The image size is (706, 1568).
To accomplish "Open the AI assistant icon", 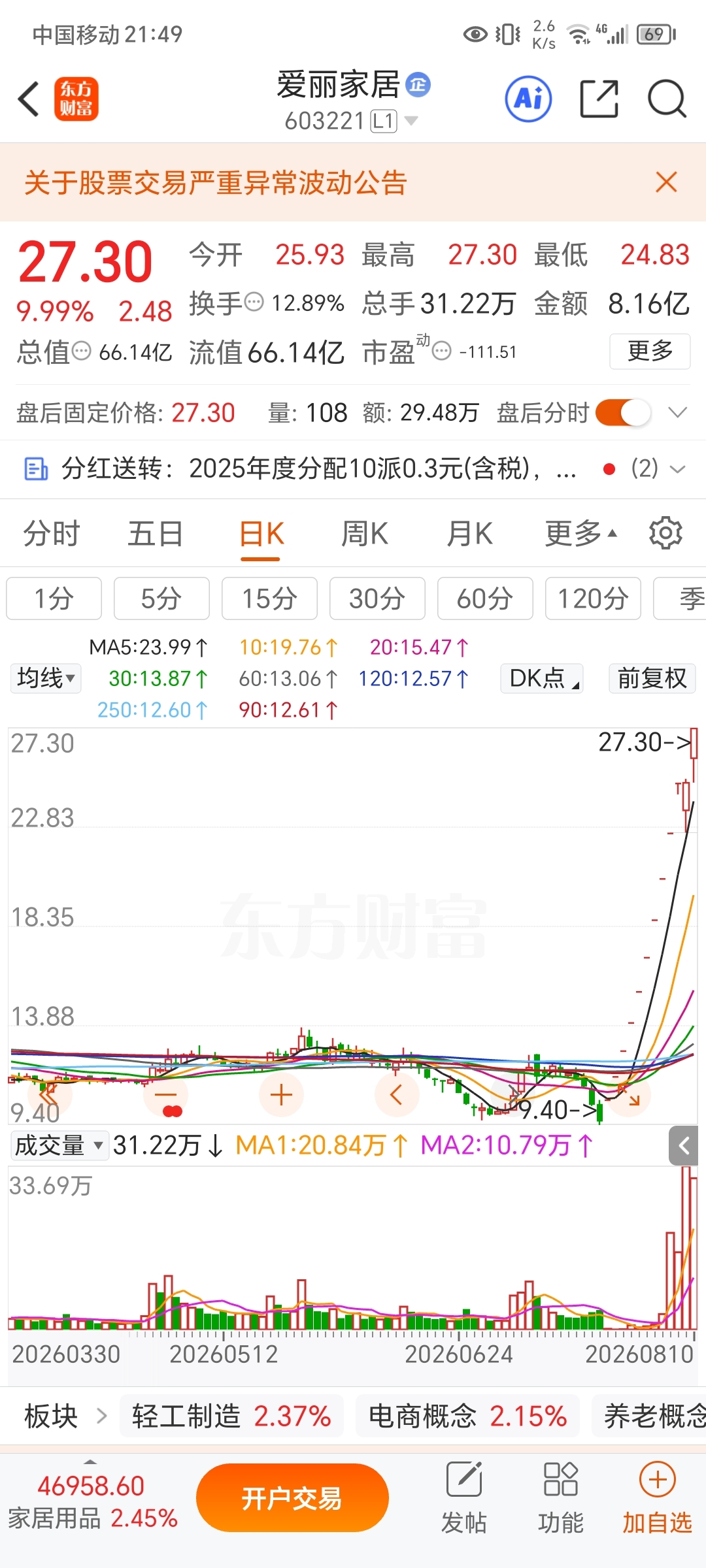I will 528,99.
